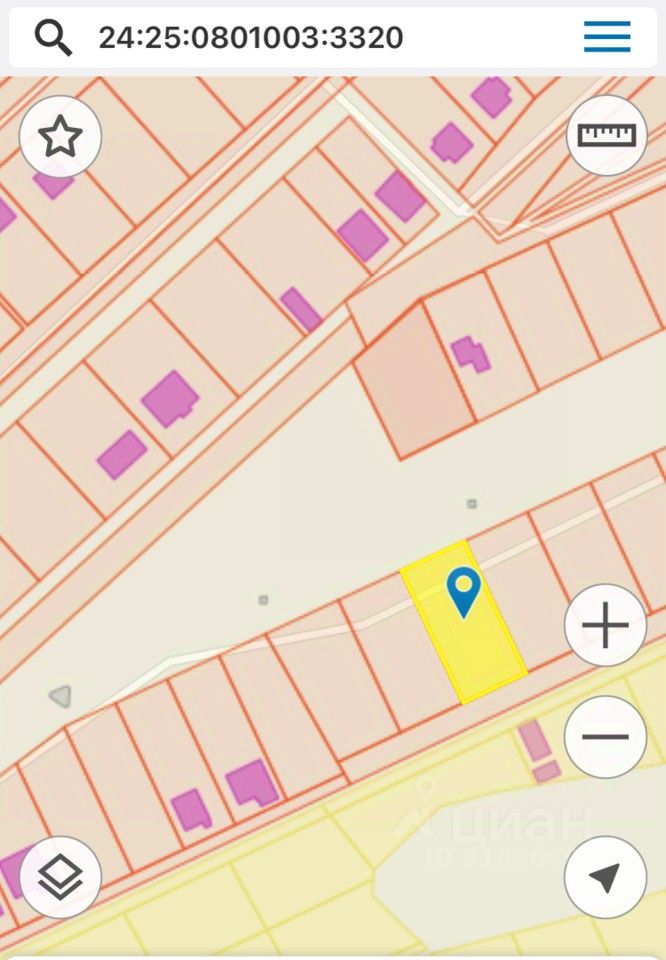
Task: Edit cadastral number 24:25:0801003:3320 in search field
Action: (x=251, y=38)
